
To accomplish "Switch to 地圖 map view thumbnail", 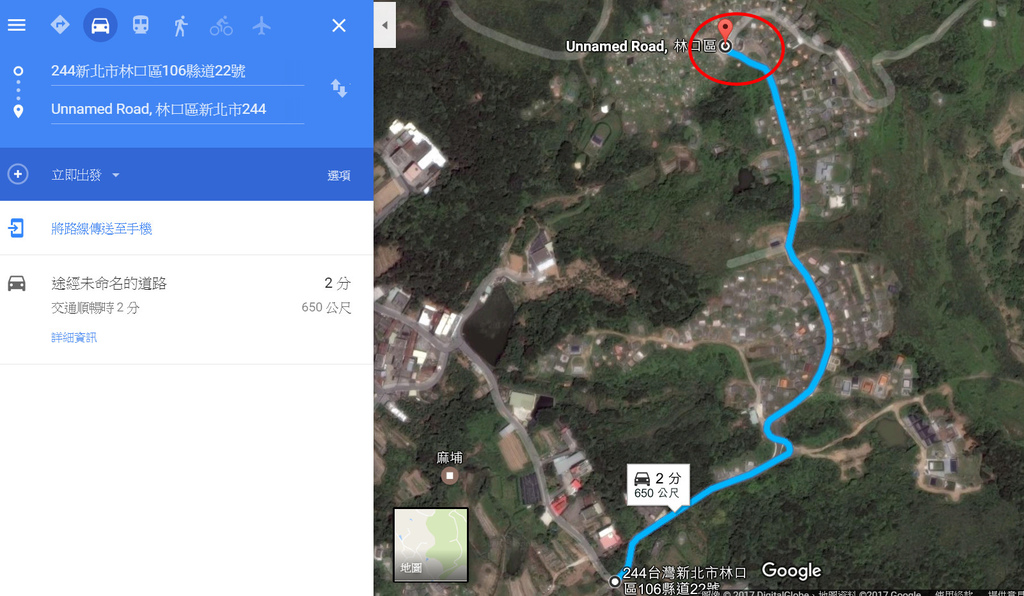I will [x=431, y=545].
